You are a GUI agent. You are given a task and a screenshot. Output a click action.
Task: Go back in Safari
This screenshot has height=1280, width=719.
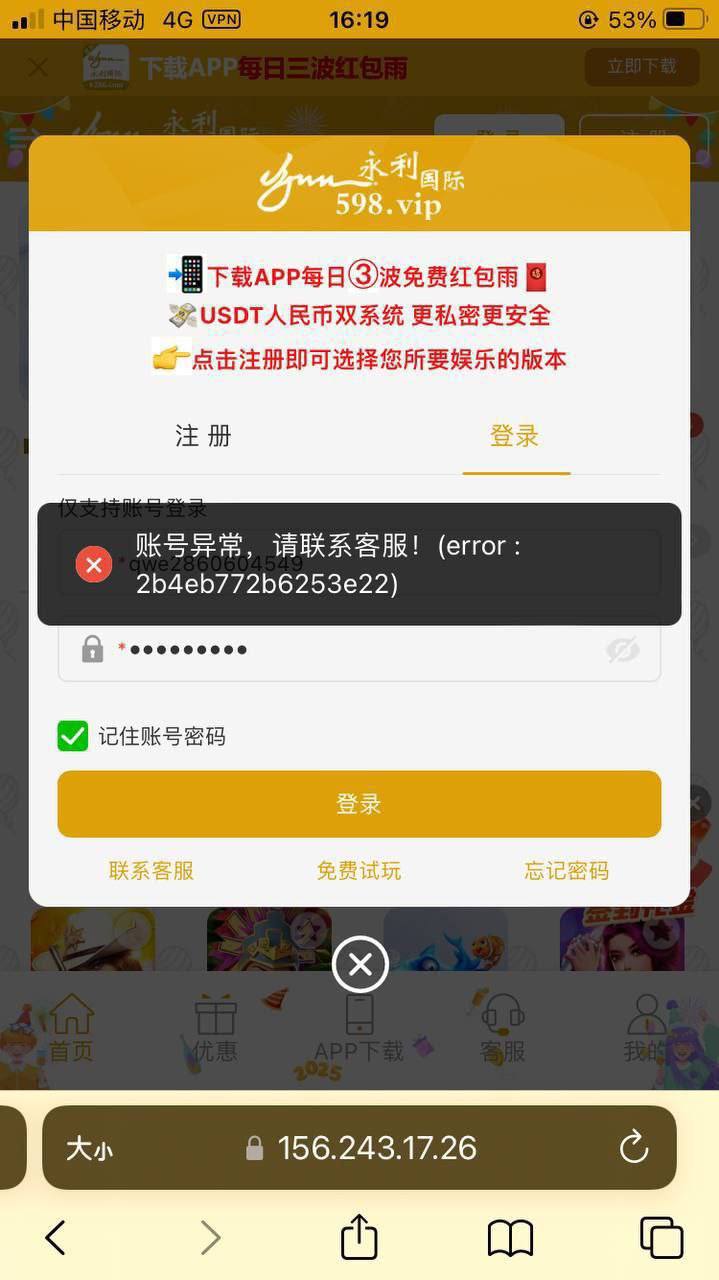tap(56, 1238)
